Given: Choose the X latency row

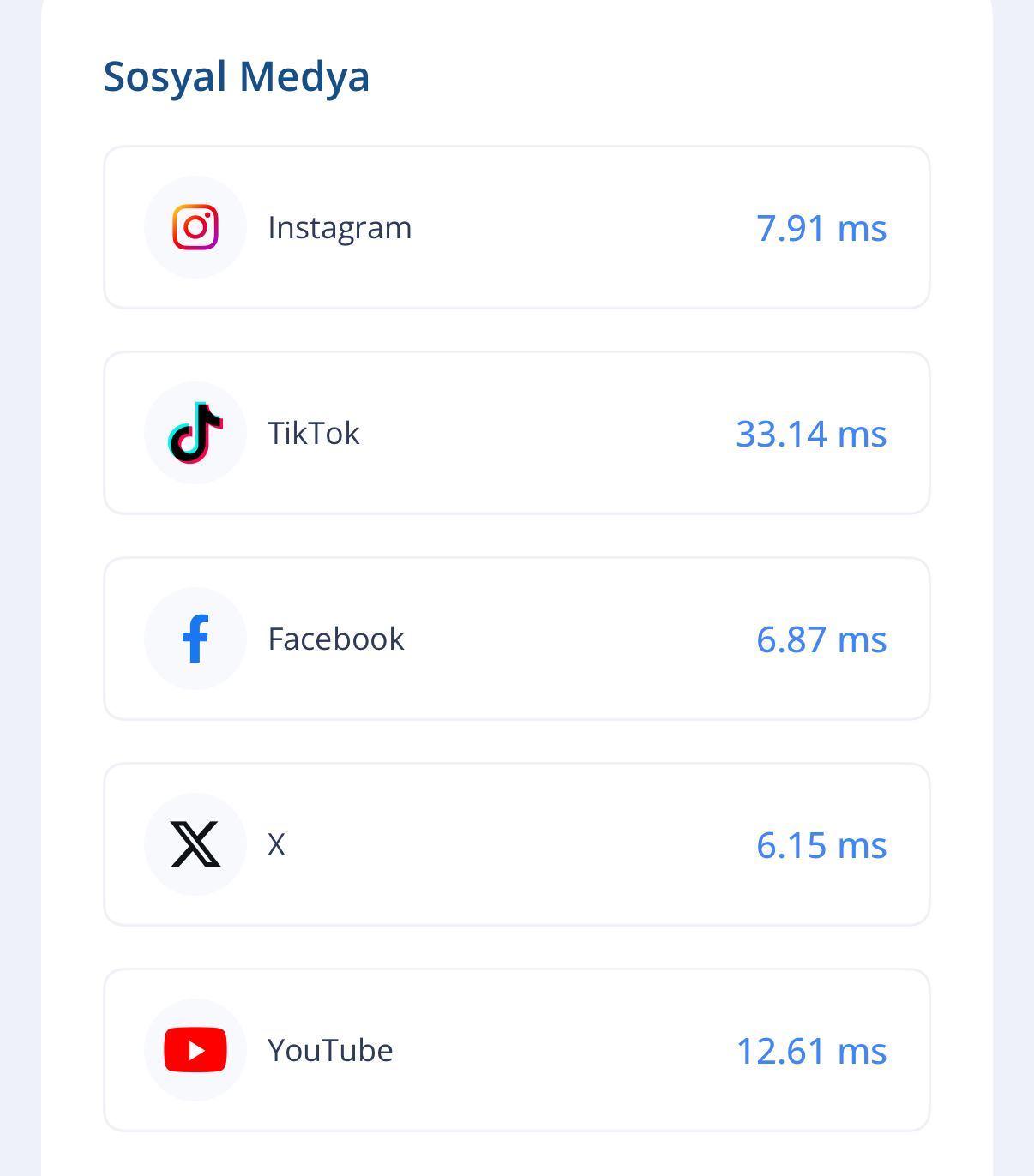Looking at the screenshot, I should (516, 844).
